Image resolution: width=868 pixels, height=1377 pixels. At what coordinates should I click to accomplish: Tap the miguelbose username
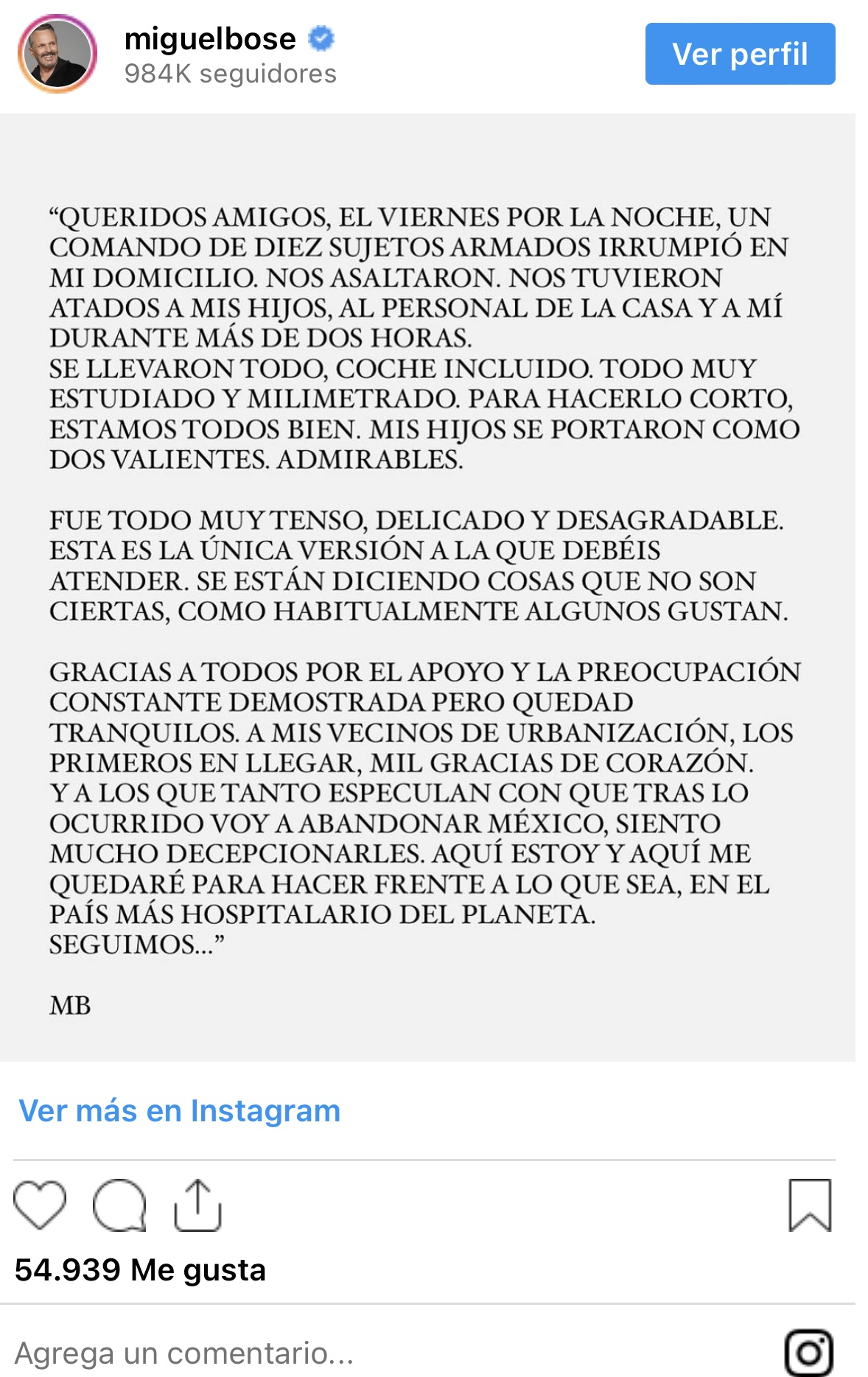pyautogui.click(x=210, y=39)
